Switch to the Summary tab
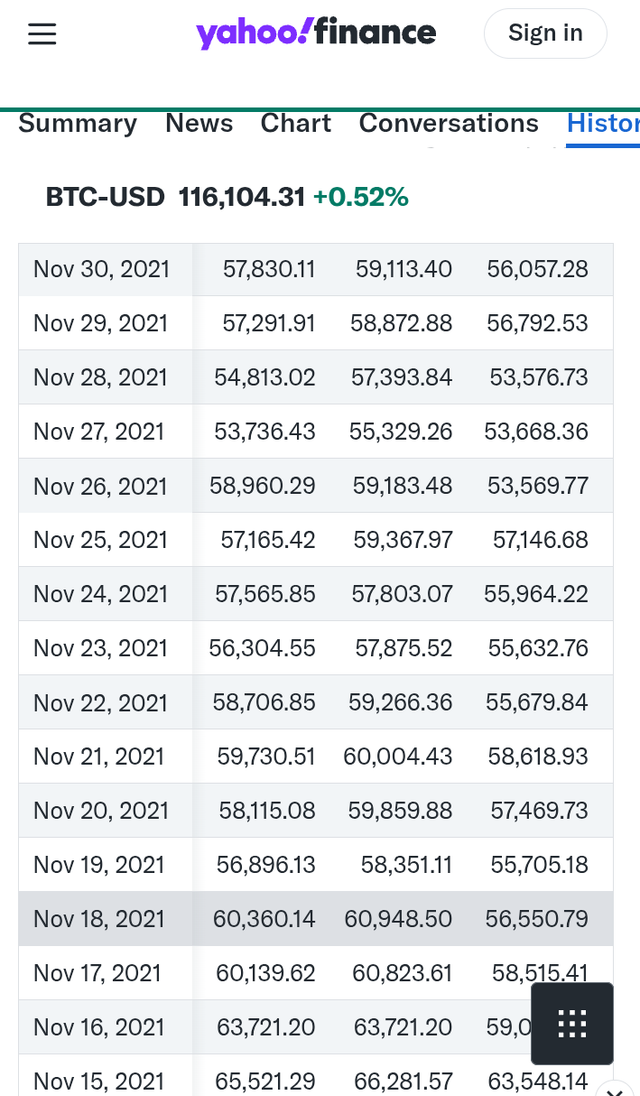This screenshot has width=640, height=1096. coord(78,123)
